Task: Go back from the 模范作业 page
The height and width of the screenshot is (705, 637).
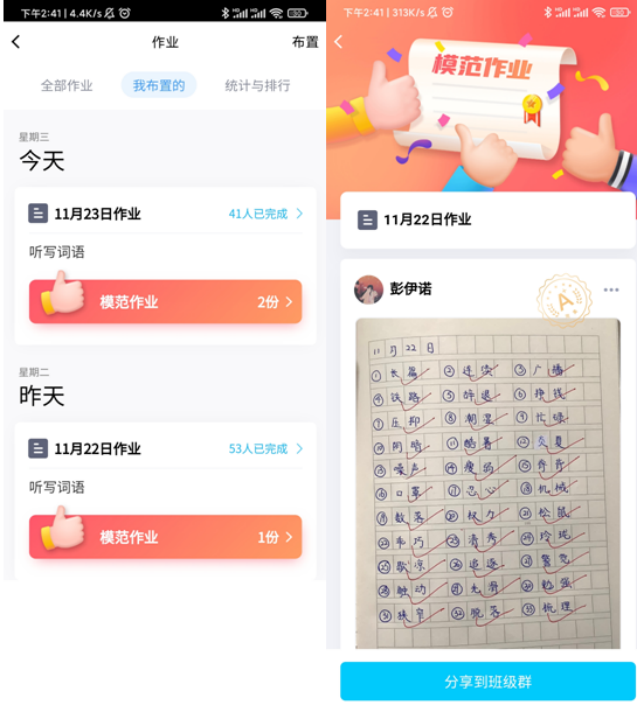Action: 339,42
